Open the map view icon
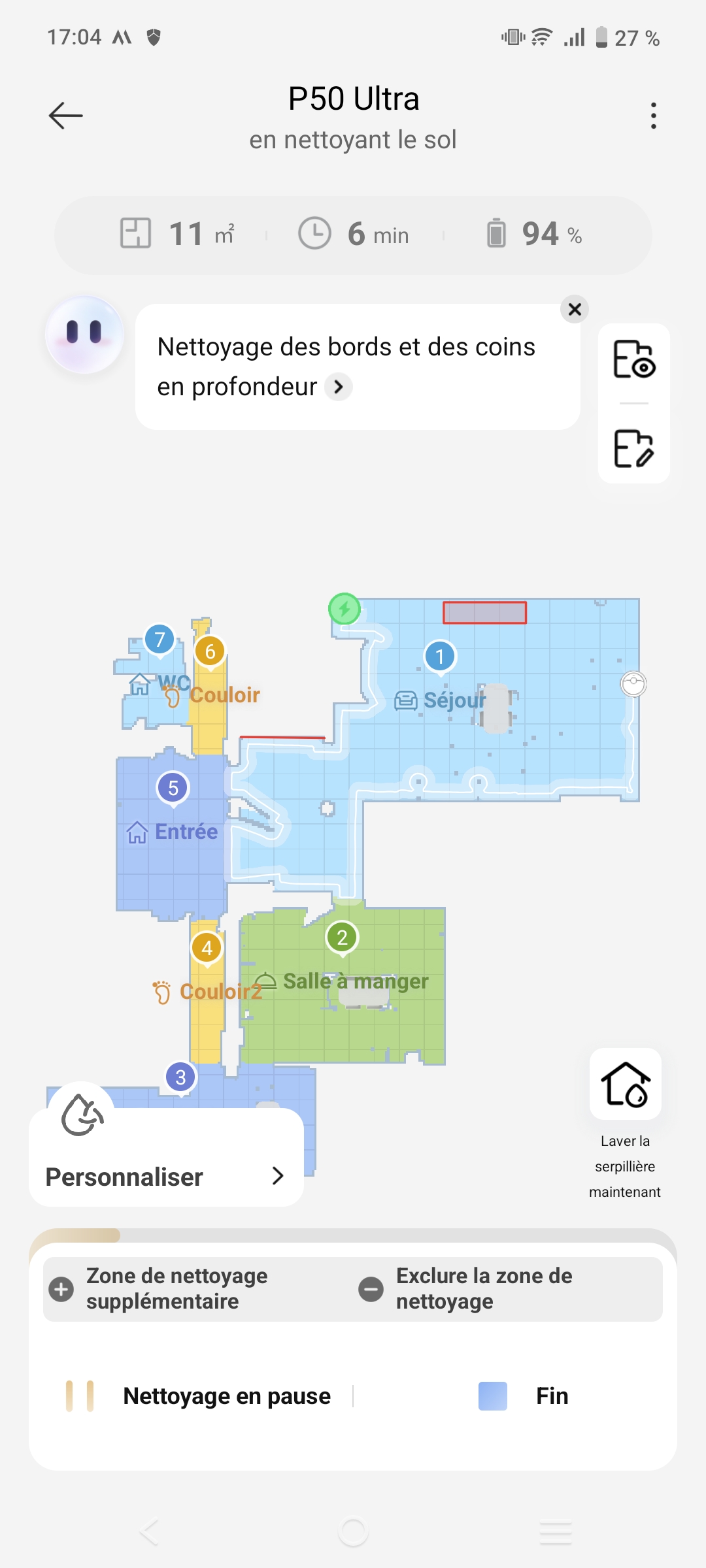 [x=633, y=359]
